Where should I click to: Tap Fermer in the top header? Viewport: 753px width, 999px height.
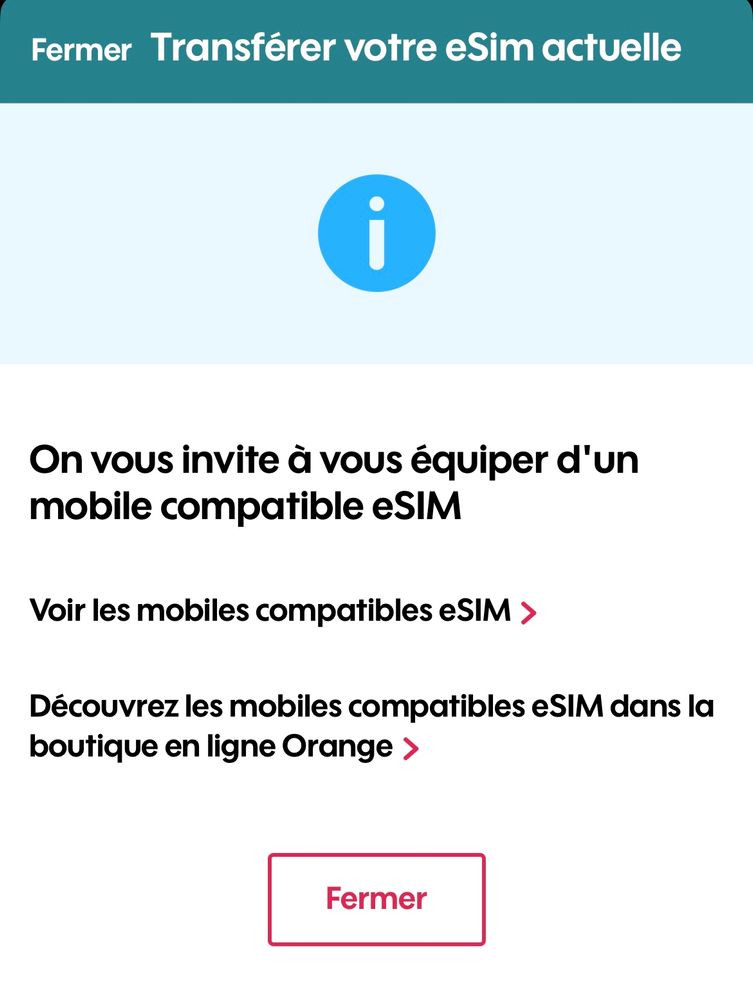coord(81,50)
